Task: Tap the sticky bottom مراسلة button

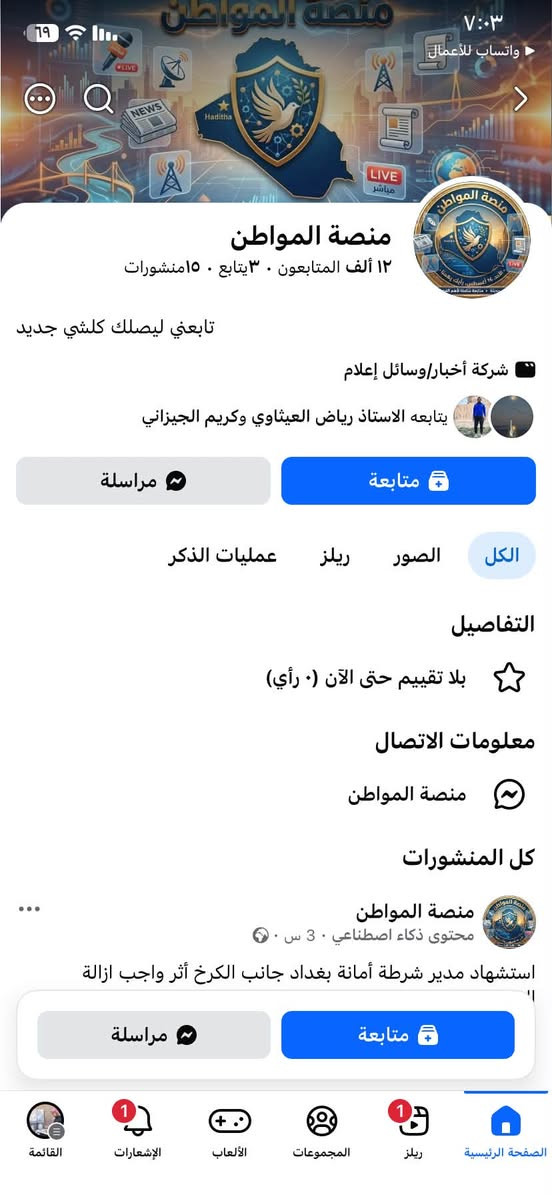Action: click(154, 1035)
